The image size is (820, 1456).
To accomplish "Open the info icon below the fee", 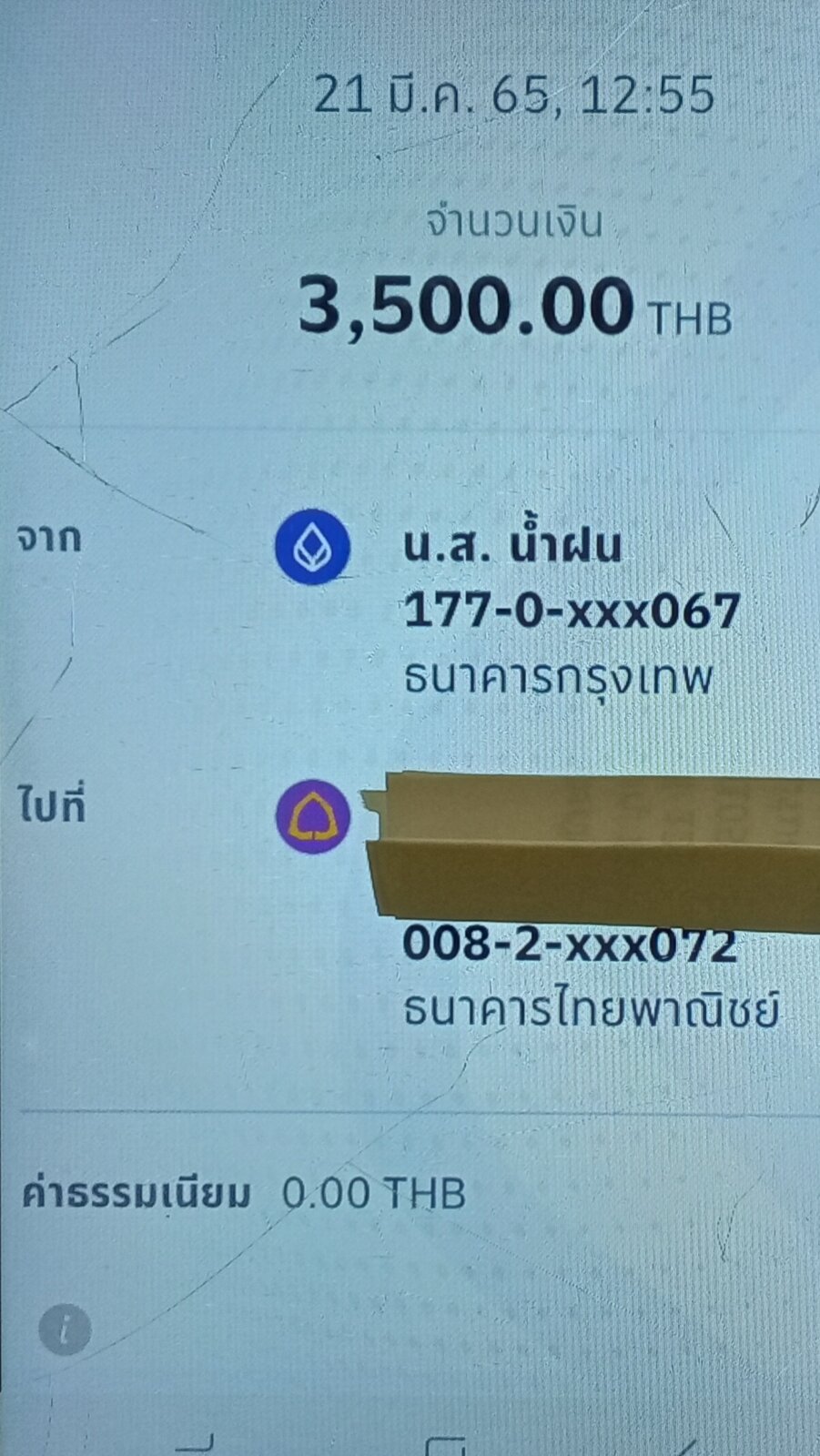I will (65, 1331).
